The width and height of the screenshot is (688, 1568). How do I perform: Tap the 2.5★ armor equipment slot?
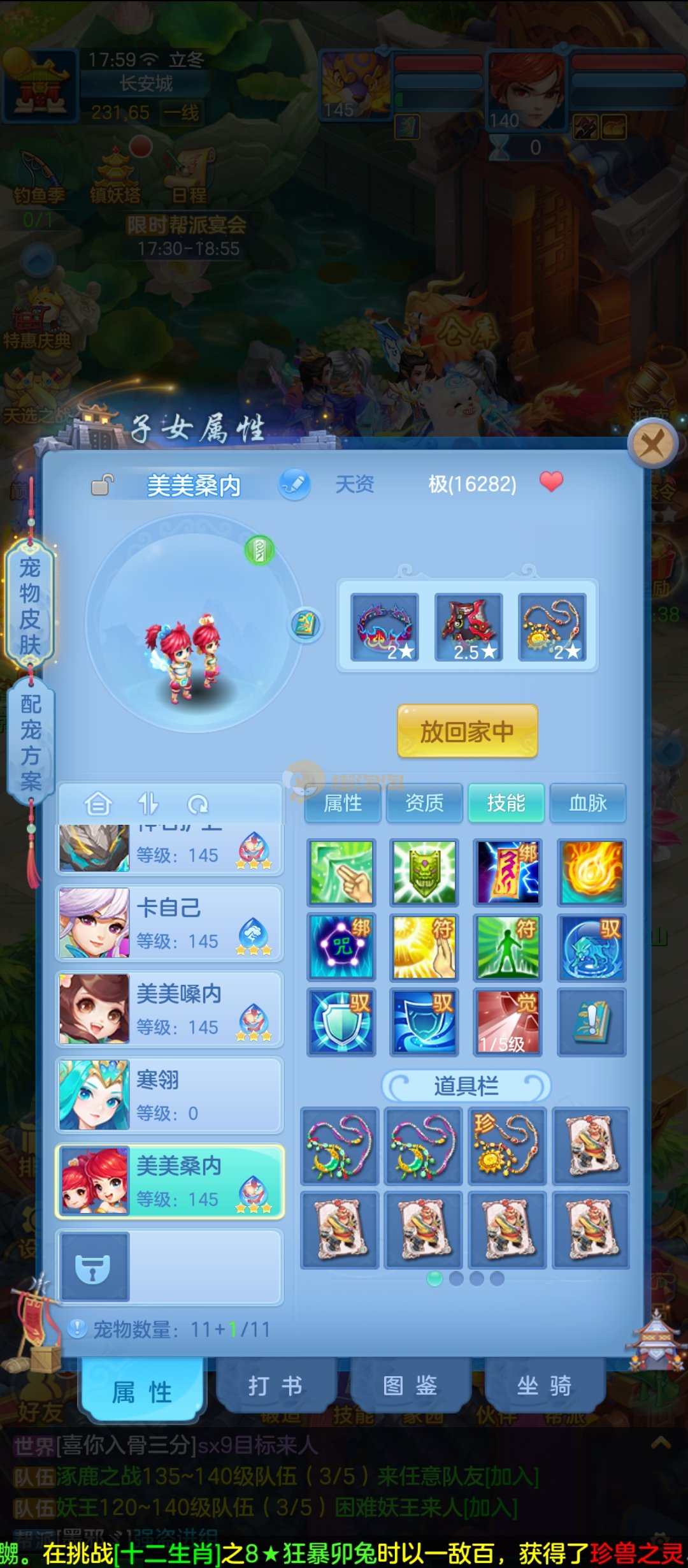(x=468, y=627)
